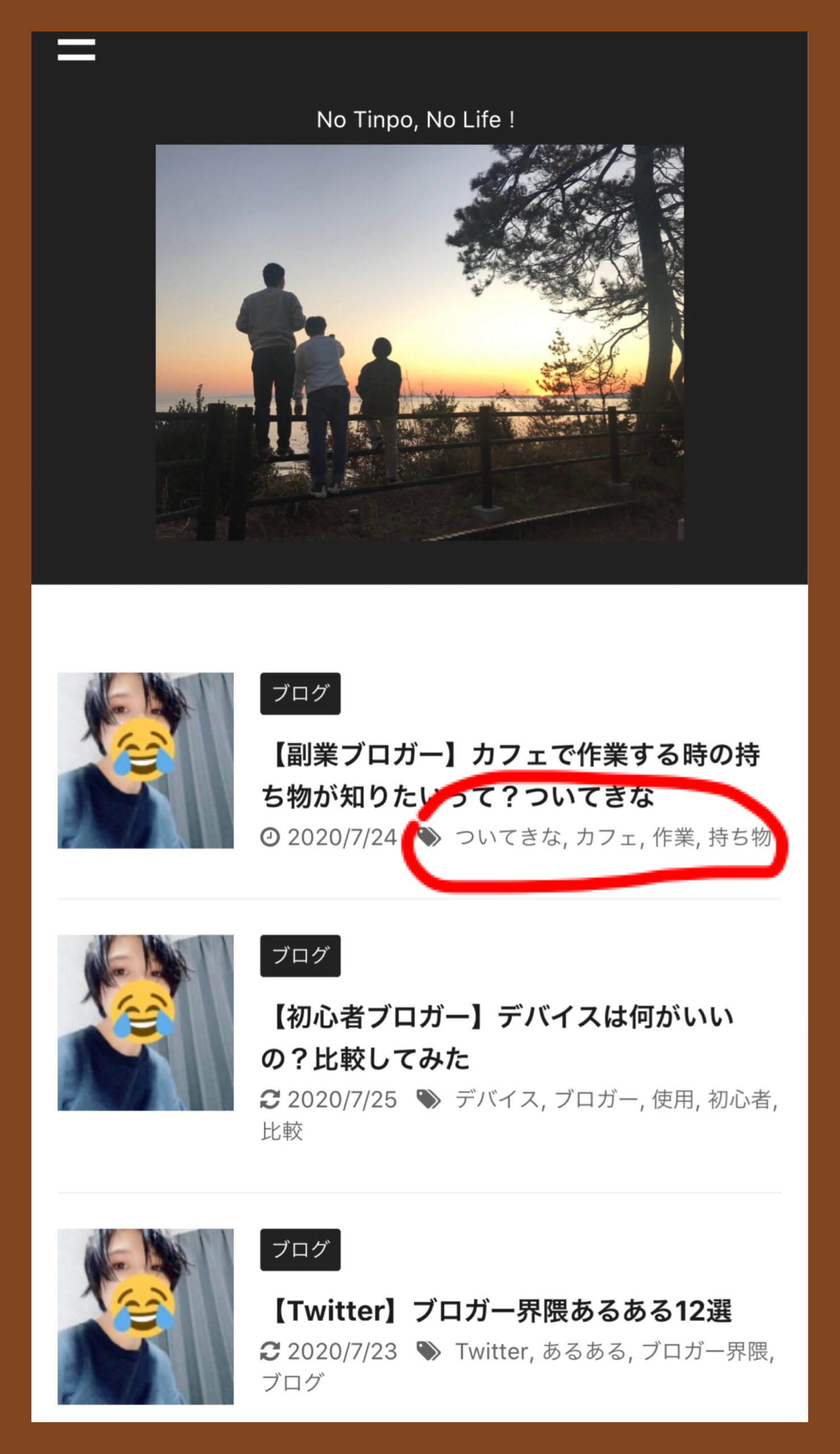840x1454 pixels.
Task: Open the thumbnail of the 初心者ブロガー post
Action: (x=145, y=1022)
